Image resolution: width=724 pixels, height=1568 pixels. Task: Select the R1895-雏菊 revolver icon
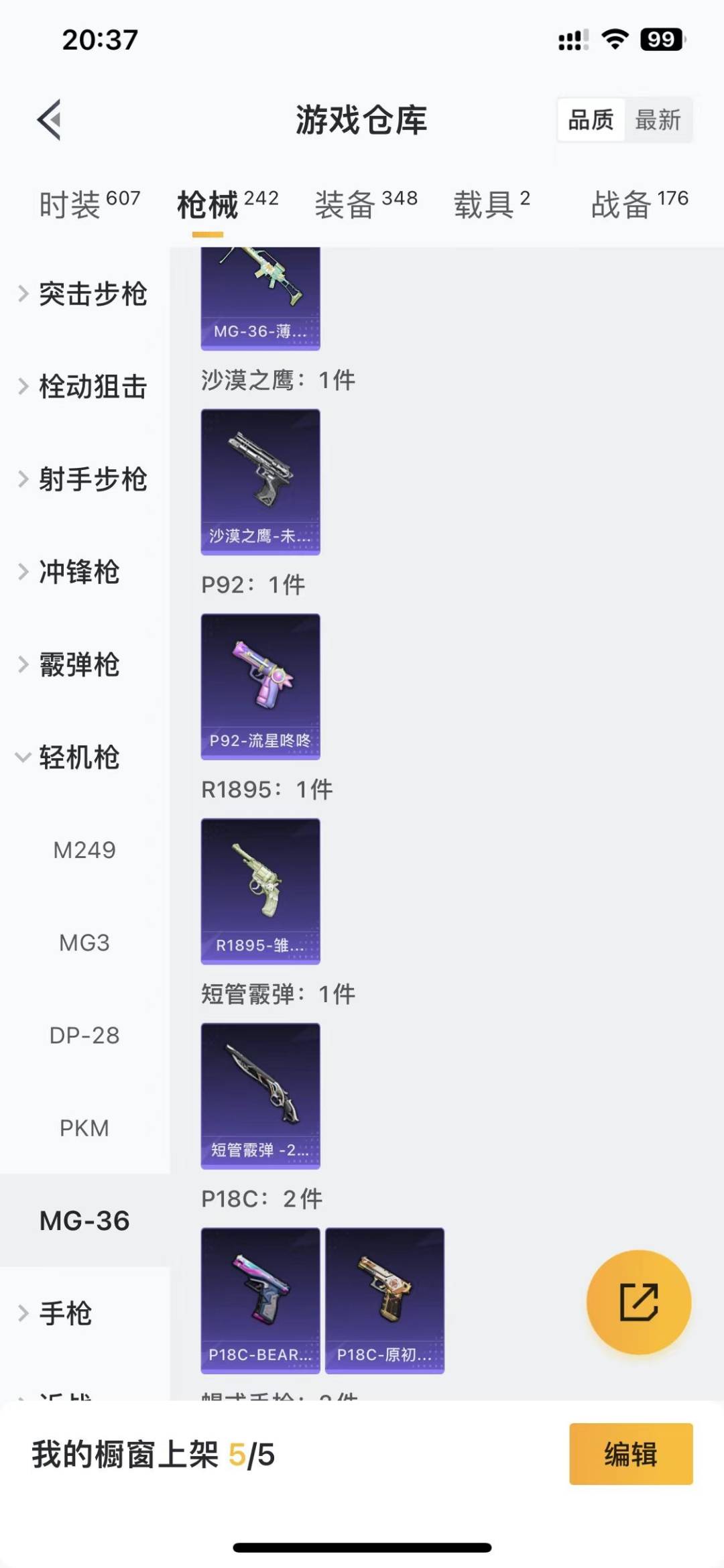pos(260,892)
